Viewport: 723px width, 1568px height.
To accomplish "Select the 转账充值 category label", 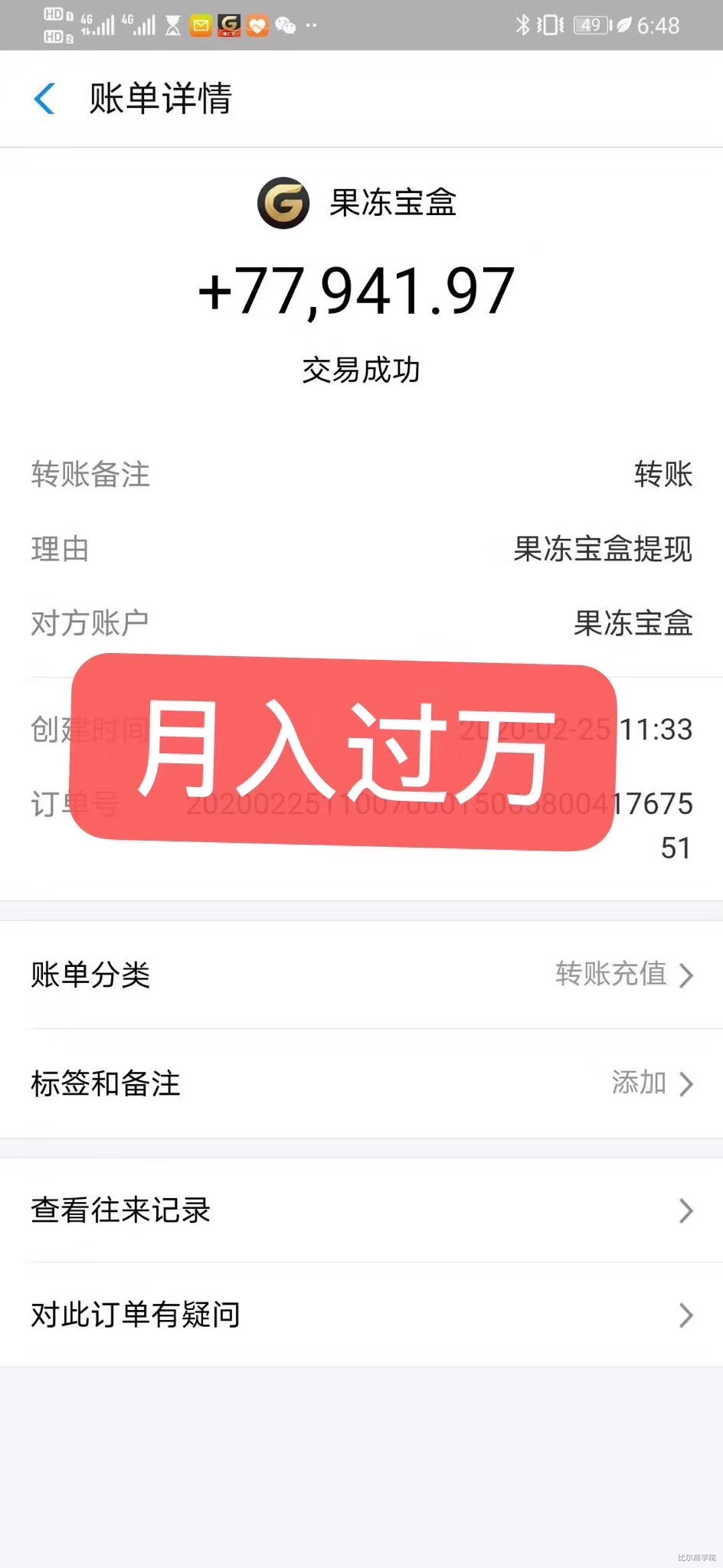I will [610, 975].
